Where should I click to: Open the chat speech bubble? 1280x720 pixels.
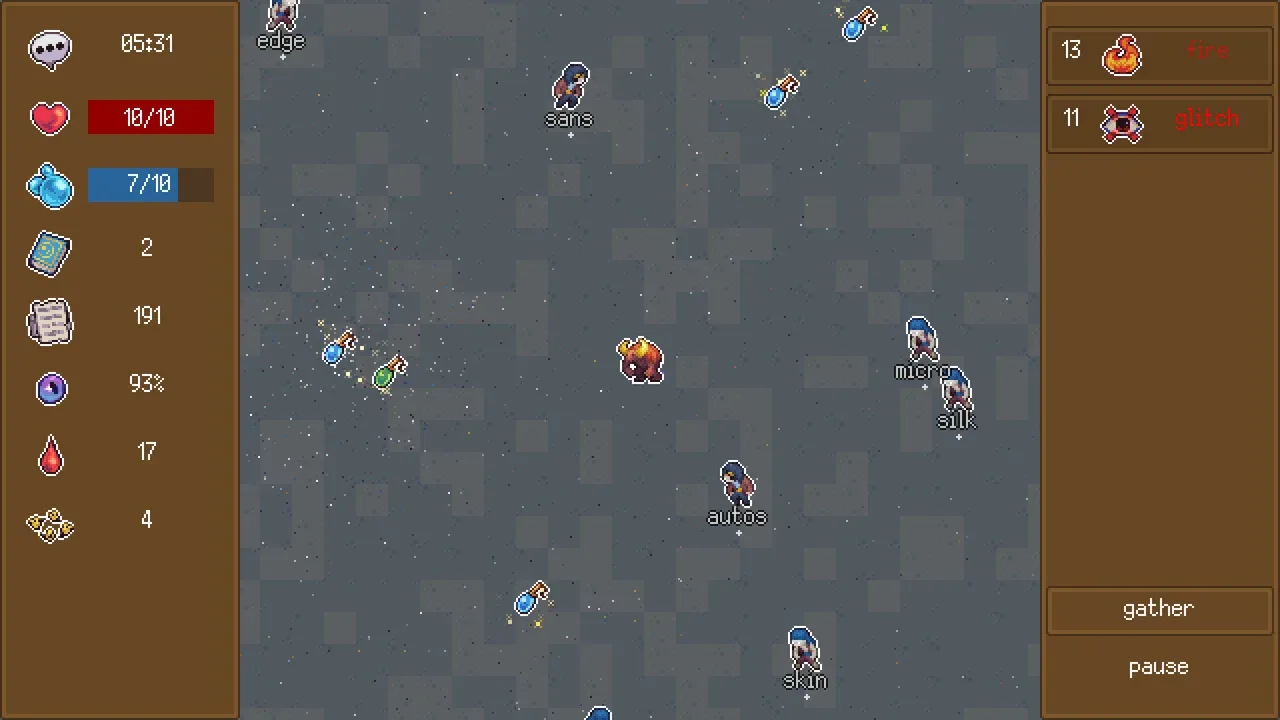click(50, 48)
